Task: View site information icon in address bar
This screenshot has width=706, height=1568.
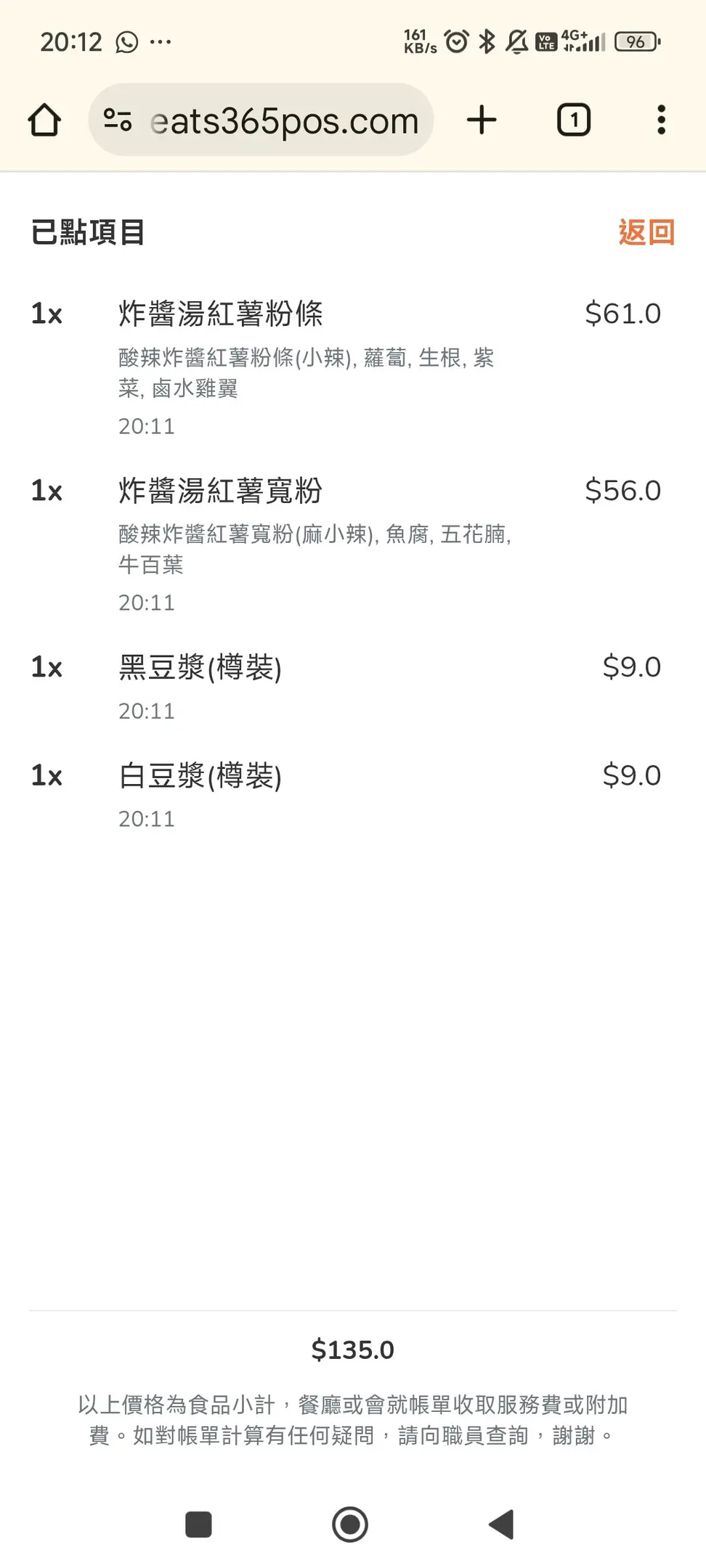Action: [117, 120]
